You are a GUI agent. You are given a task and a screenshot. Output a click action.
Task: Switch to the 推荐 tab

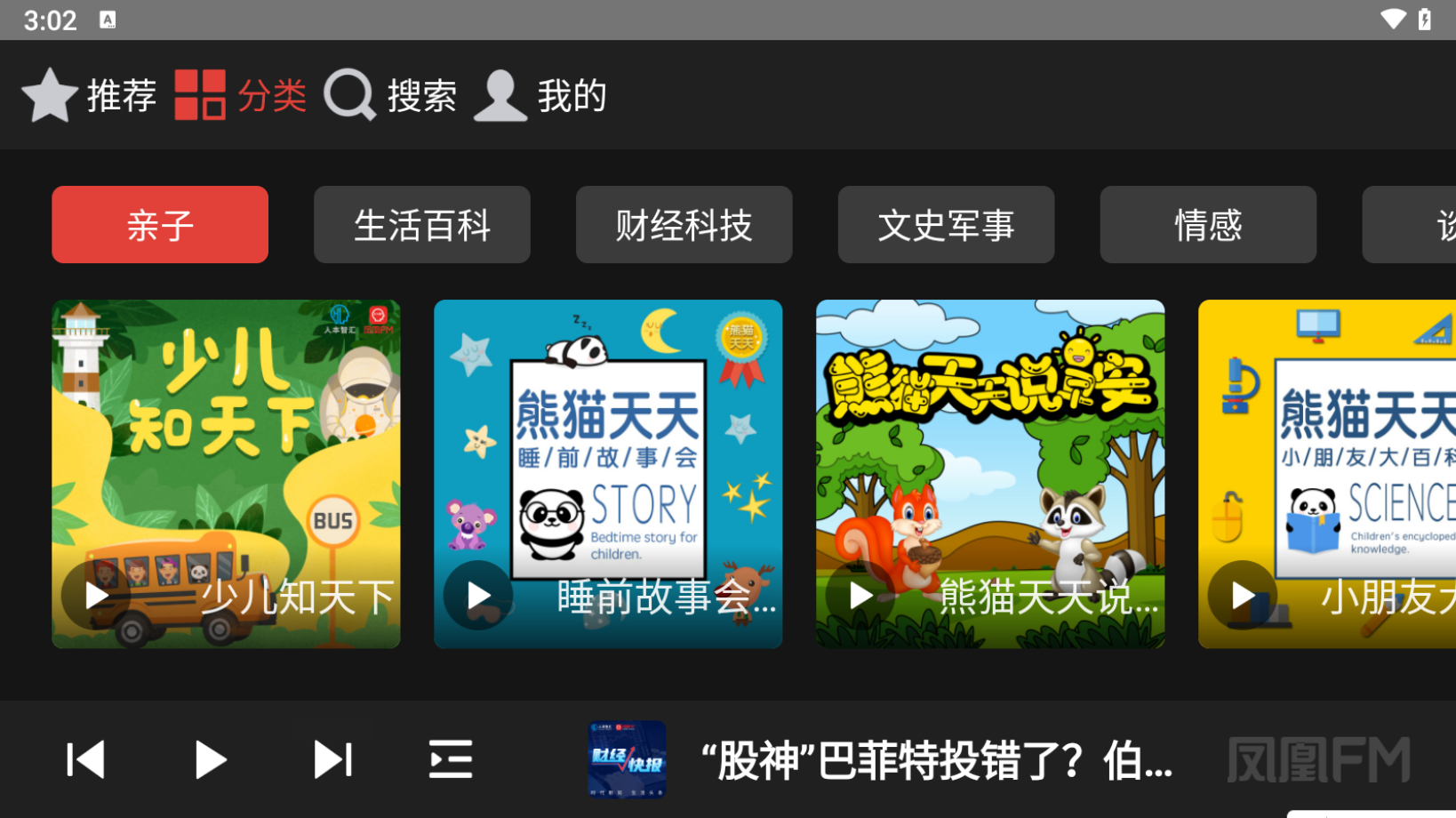(x=89, y=95)
